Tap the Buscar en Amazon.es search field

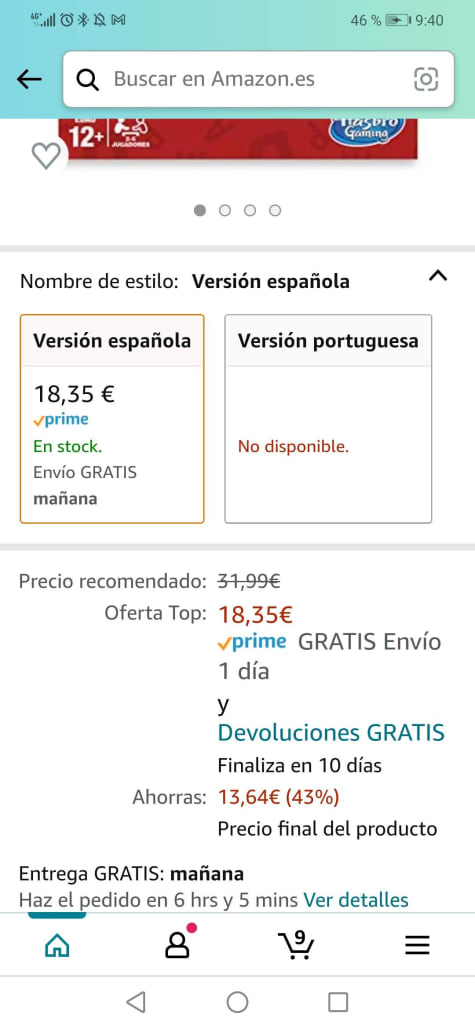(258, 79)
